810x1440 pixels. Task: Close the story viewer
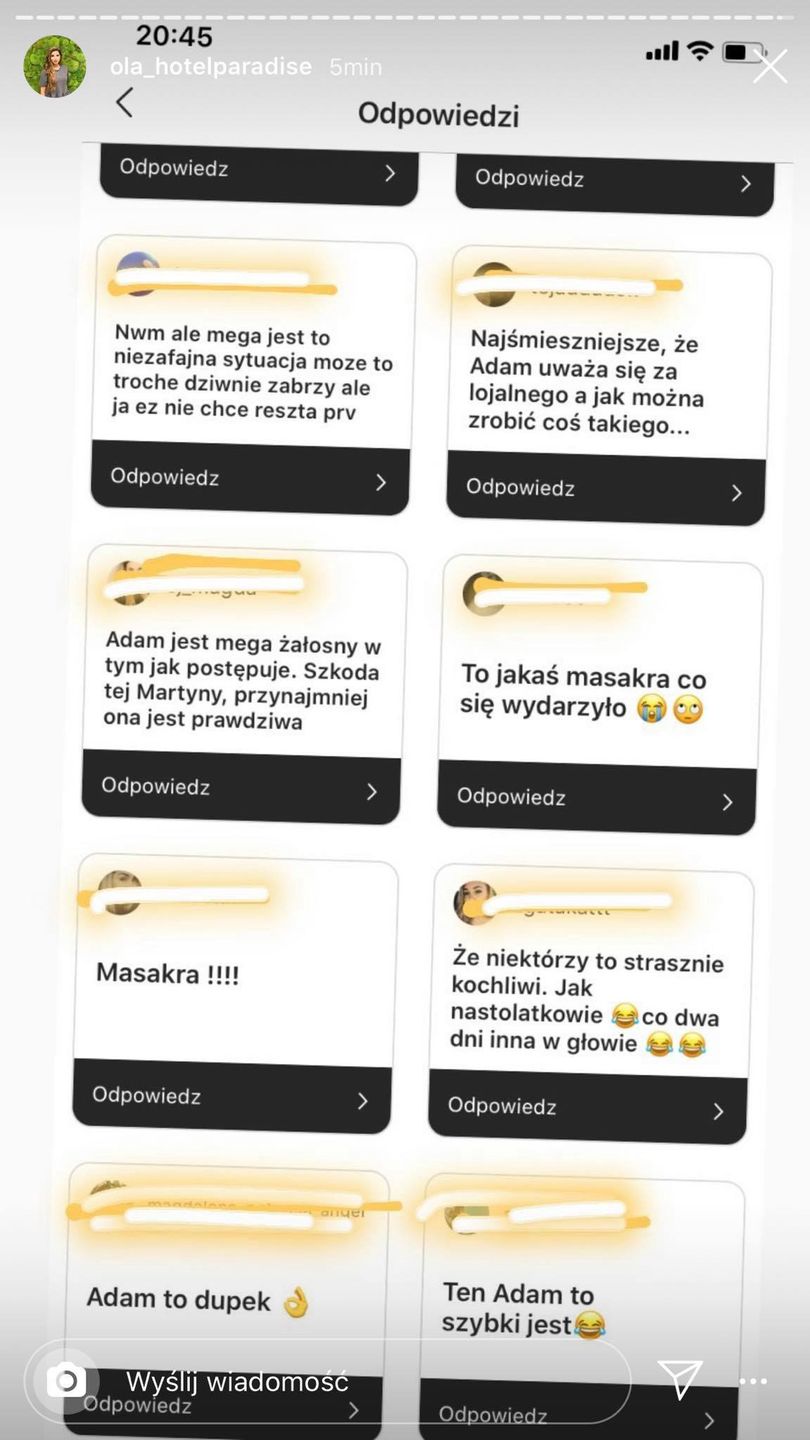[x=769, y=67]
